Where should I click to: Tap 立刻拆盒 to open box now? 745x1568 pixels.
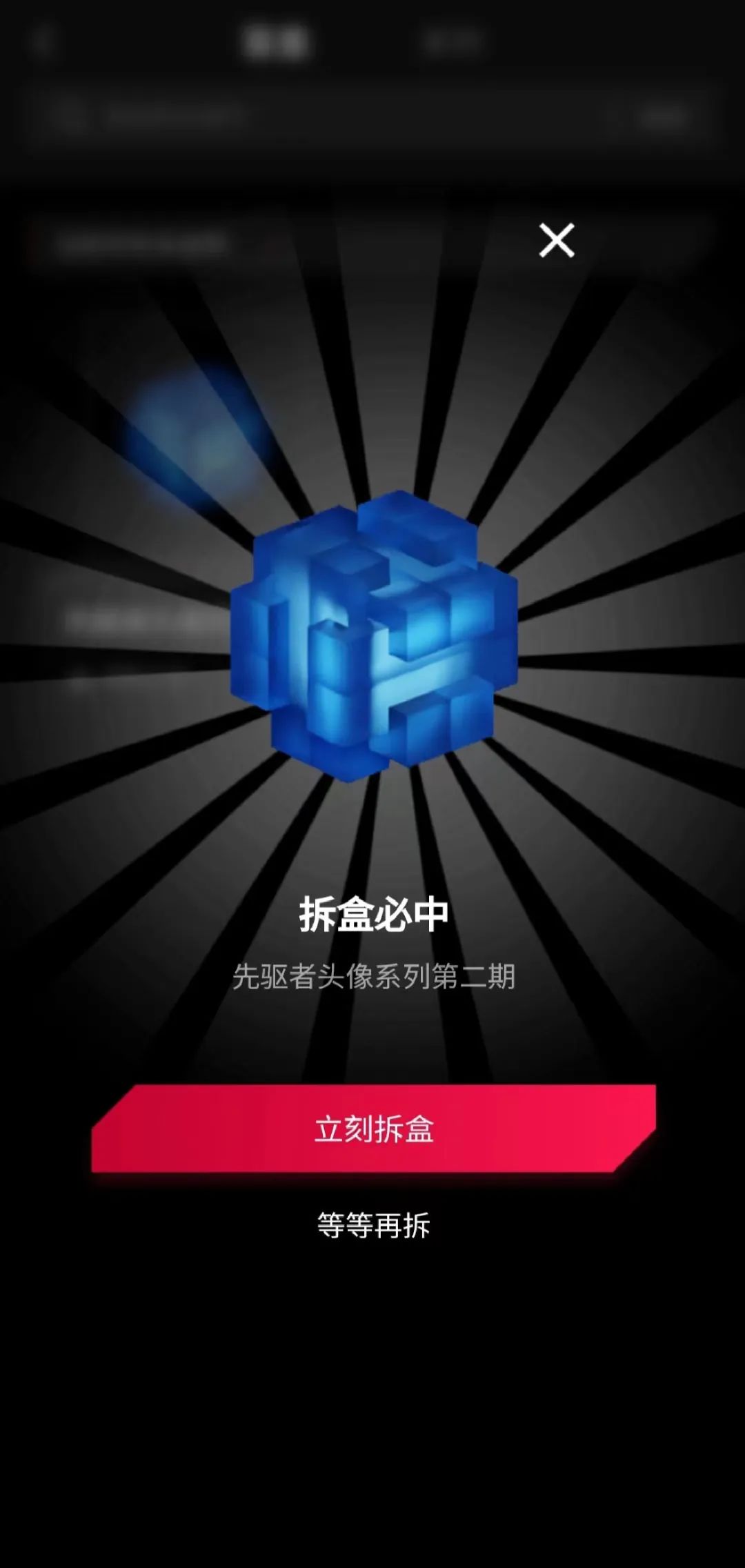coord(373,1129)
